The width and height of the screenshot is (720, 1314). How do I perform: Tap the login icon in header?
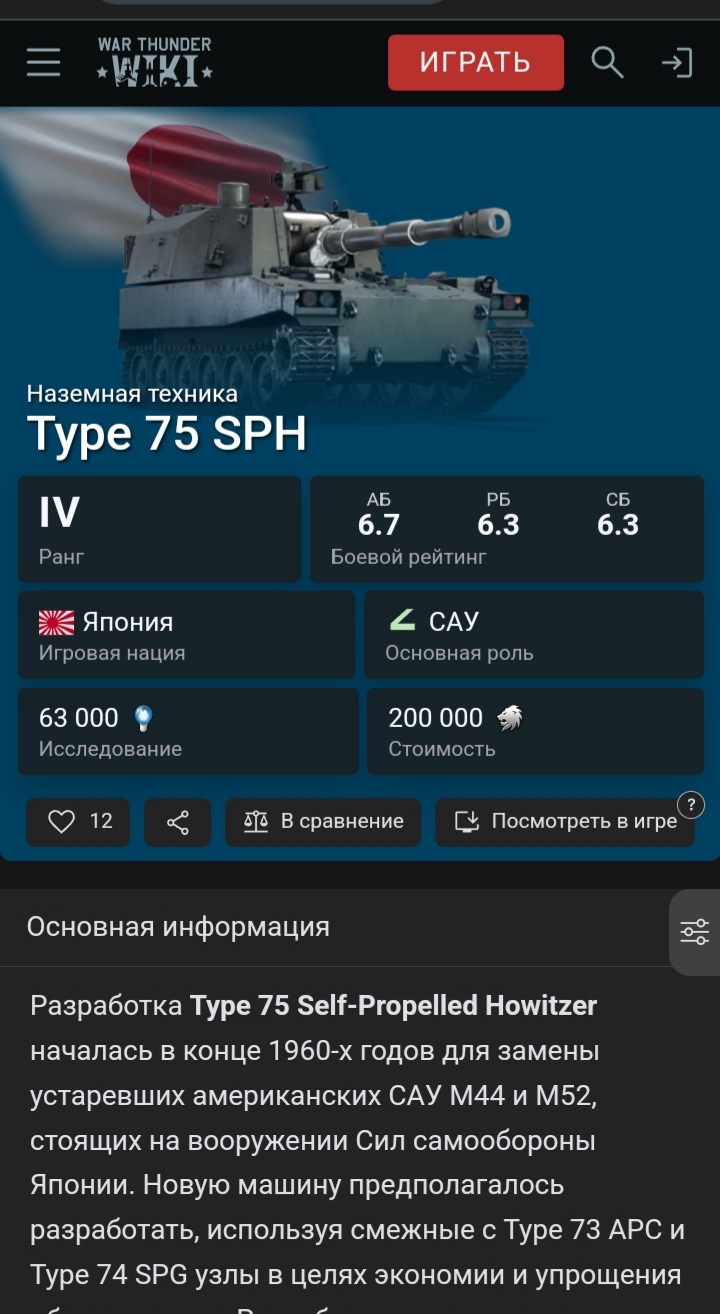[677, 64]
